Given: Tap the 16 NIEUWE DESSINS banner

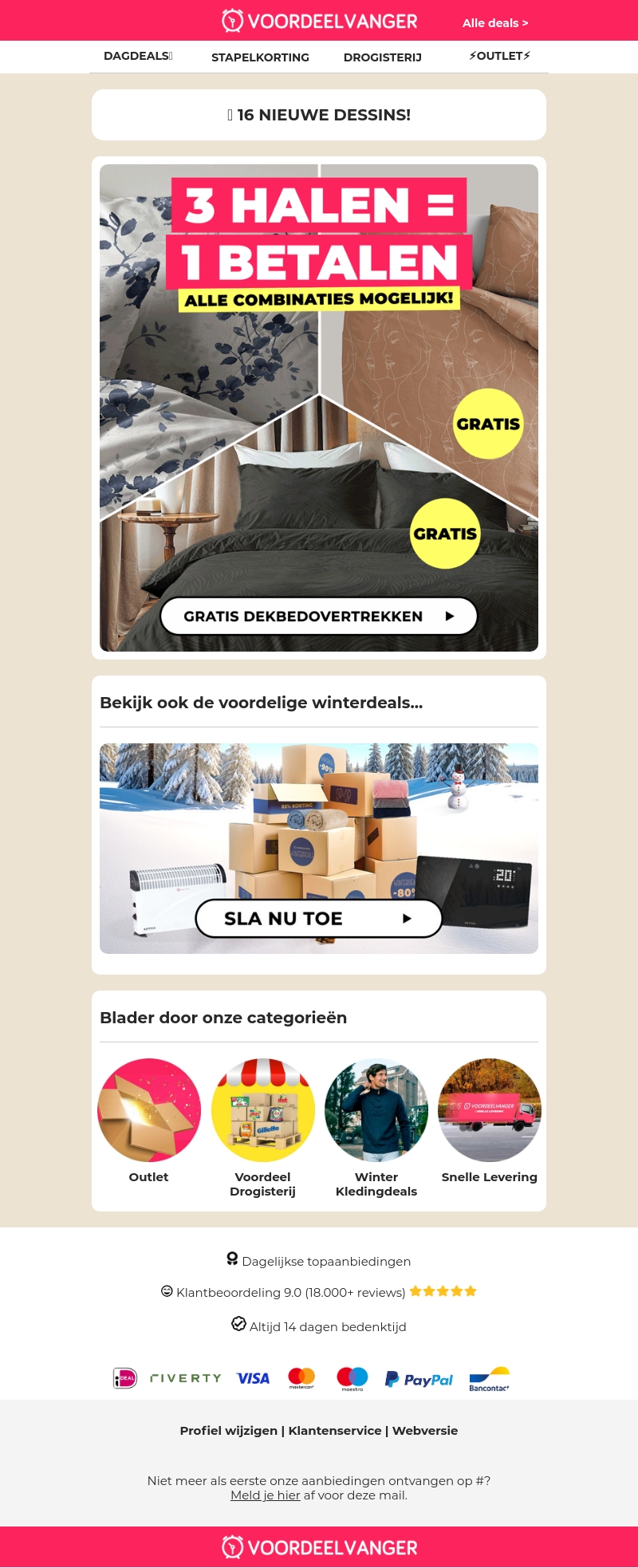Looking at the screenshot, I should (319, 115).
